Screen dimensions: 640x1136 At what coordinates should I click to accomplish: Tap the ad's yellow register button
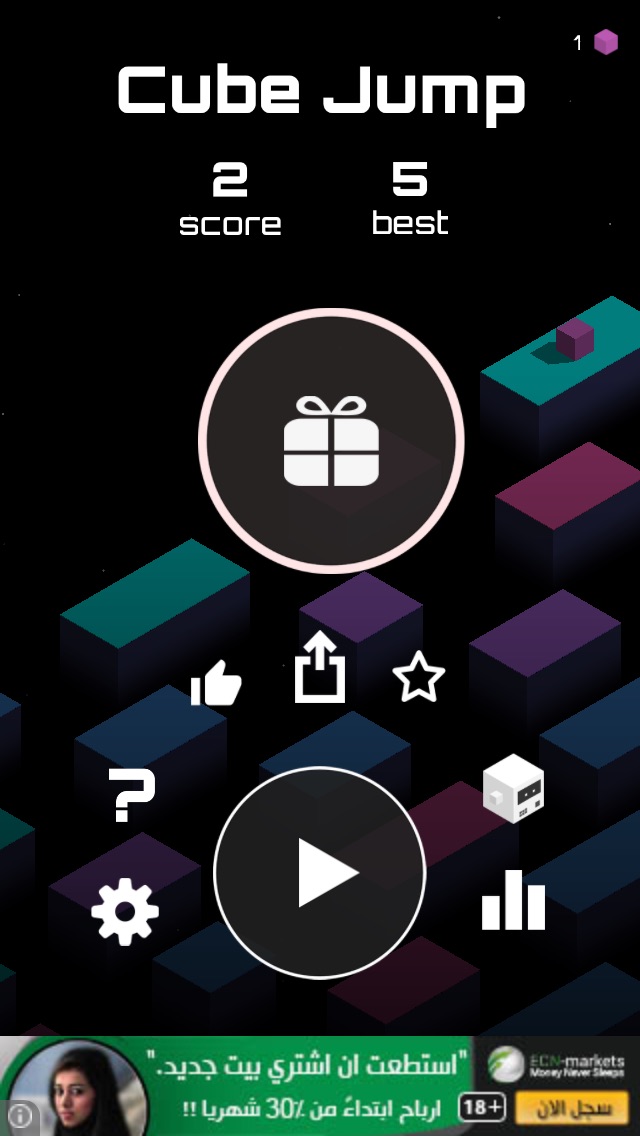tap(573, 1108)
